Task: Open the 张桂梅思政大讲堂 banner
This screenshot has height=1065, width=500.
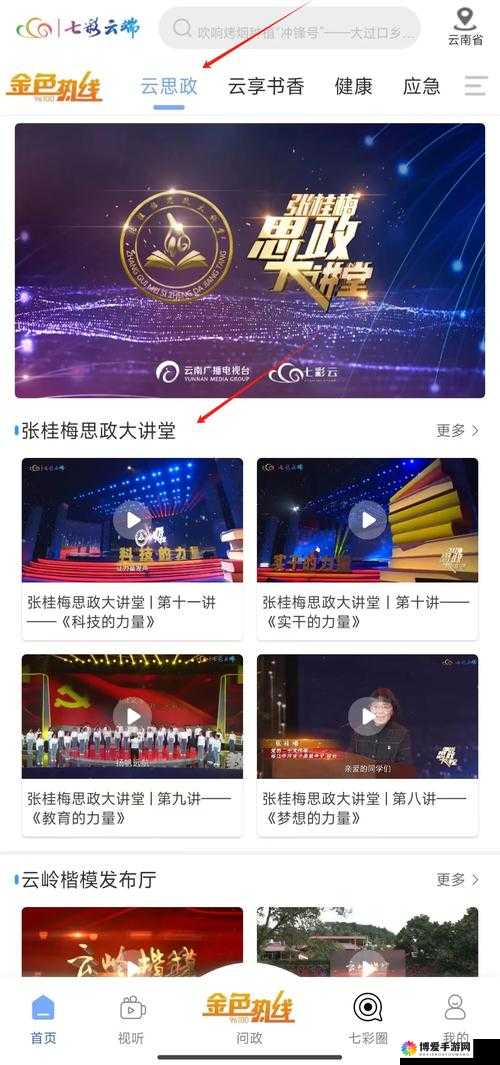Action: point(250,260)
